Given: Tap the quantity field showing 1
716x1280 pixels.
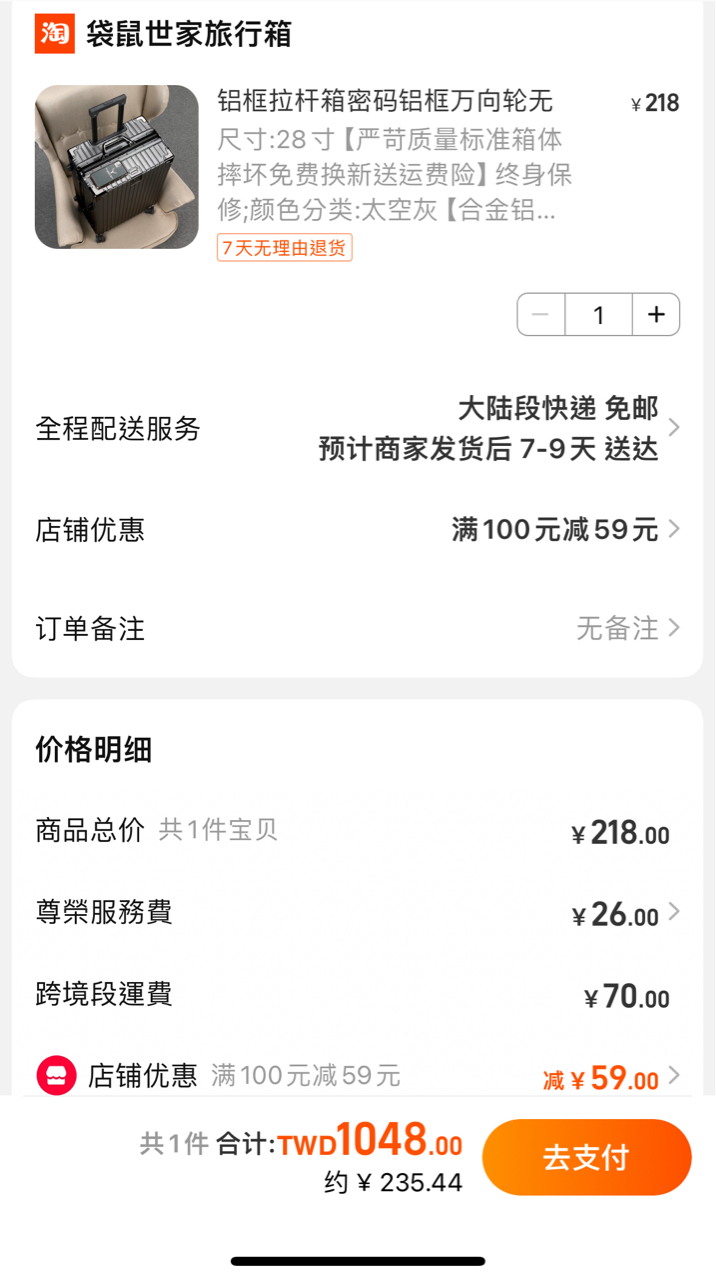Looking at the screenshot, I should (x=599, y=315).
